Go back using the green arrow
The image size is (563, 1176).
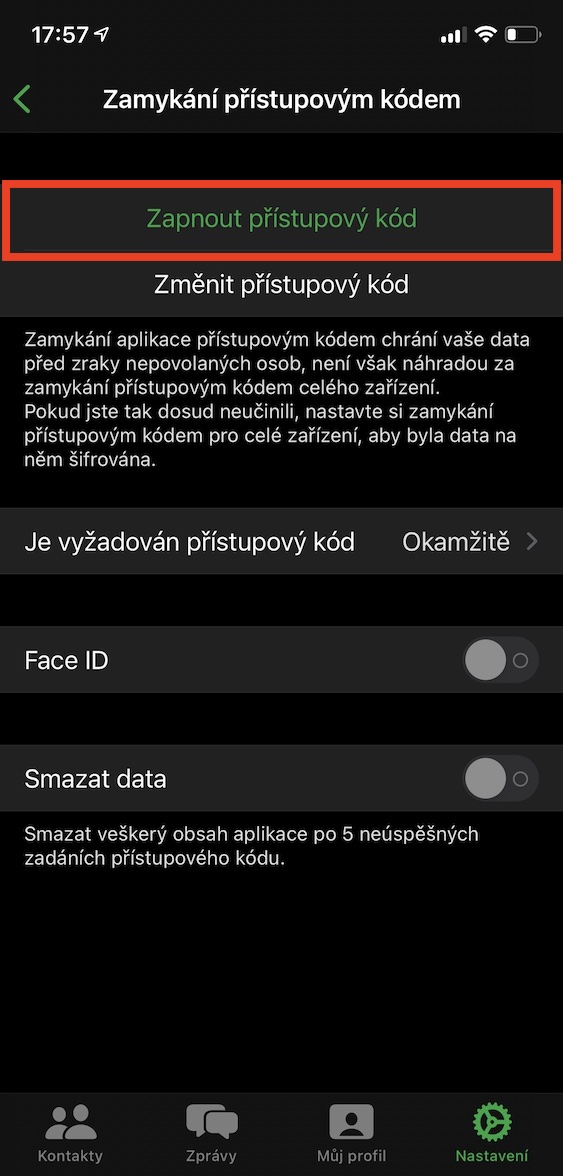point(22,99)
